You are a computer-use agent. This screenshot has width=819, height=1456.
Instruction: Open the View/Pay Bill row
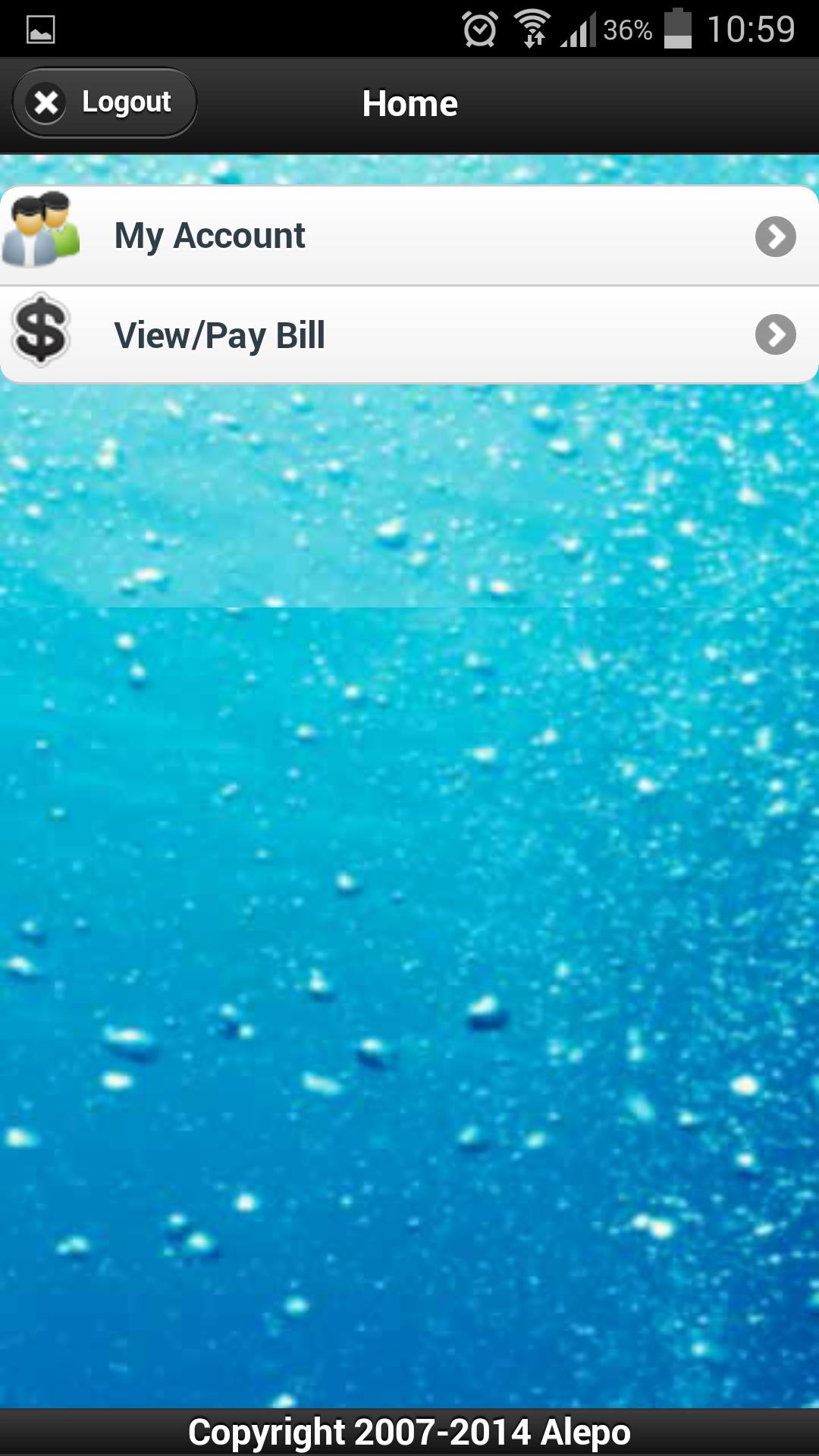409,335
